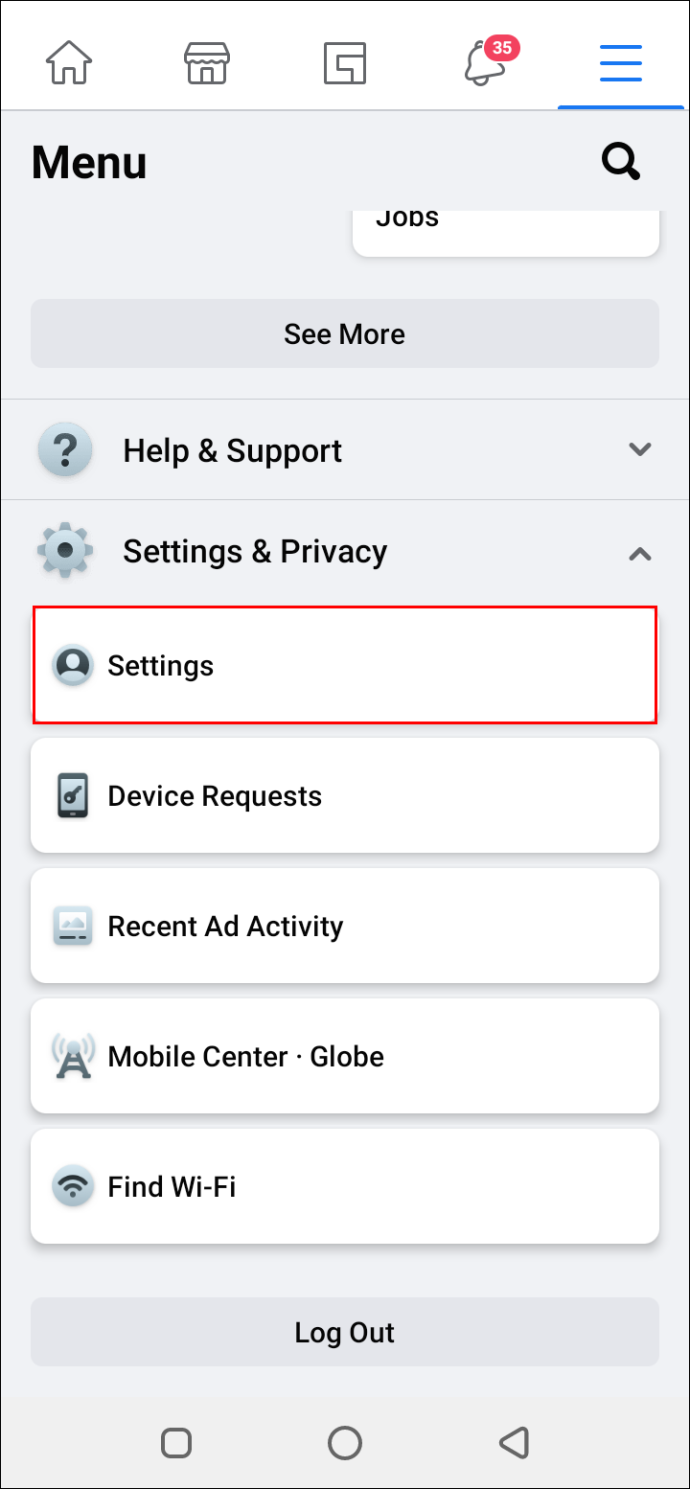The image size is (690, 1489).
Task: Tap the See More button
Action: coord(345,334)
